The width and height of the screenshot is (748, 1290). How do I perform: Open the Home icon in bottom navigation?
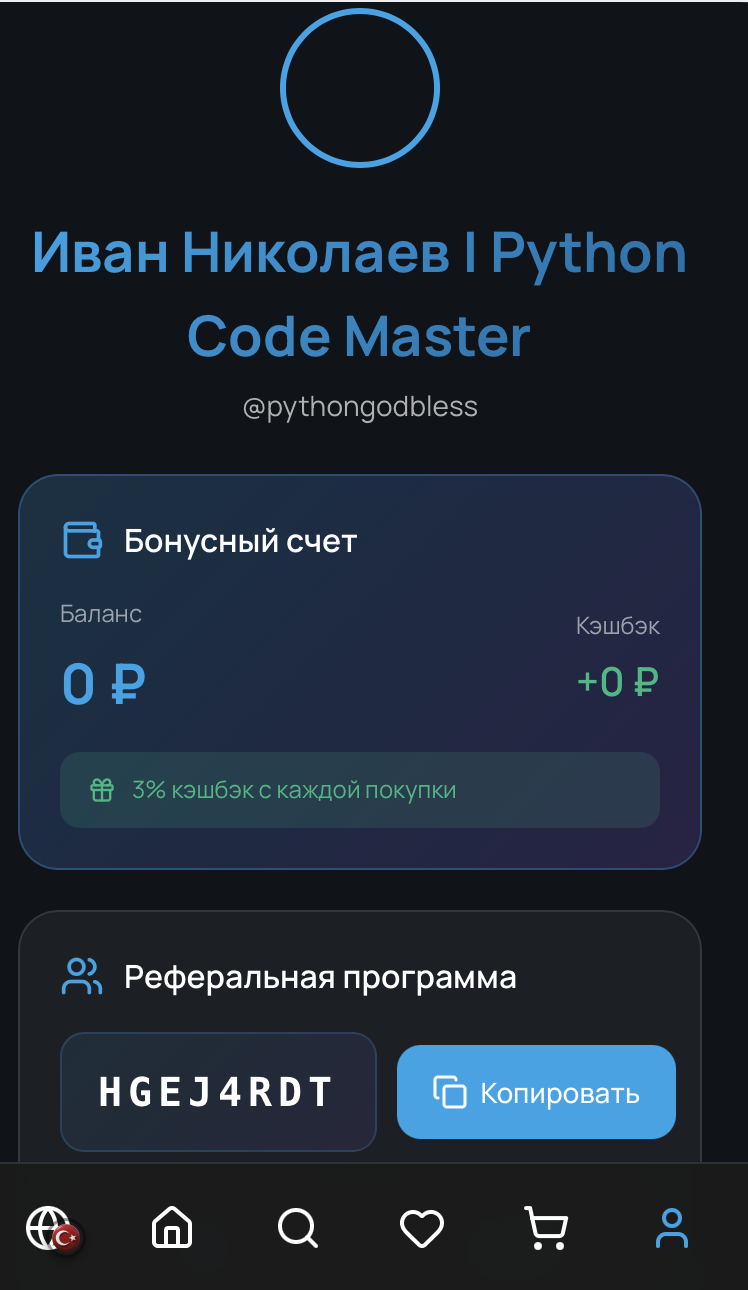click(x=171, y=1229)
